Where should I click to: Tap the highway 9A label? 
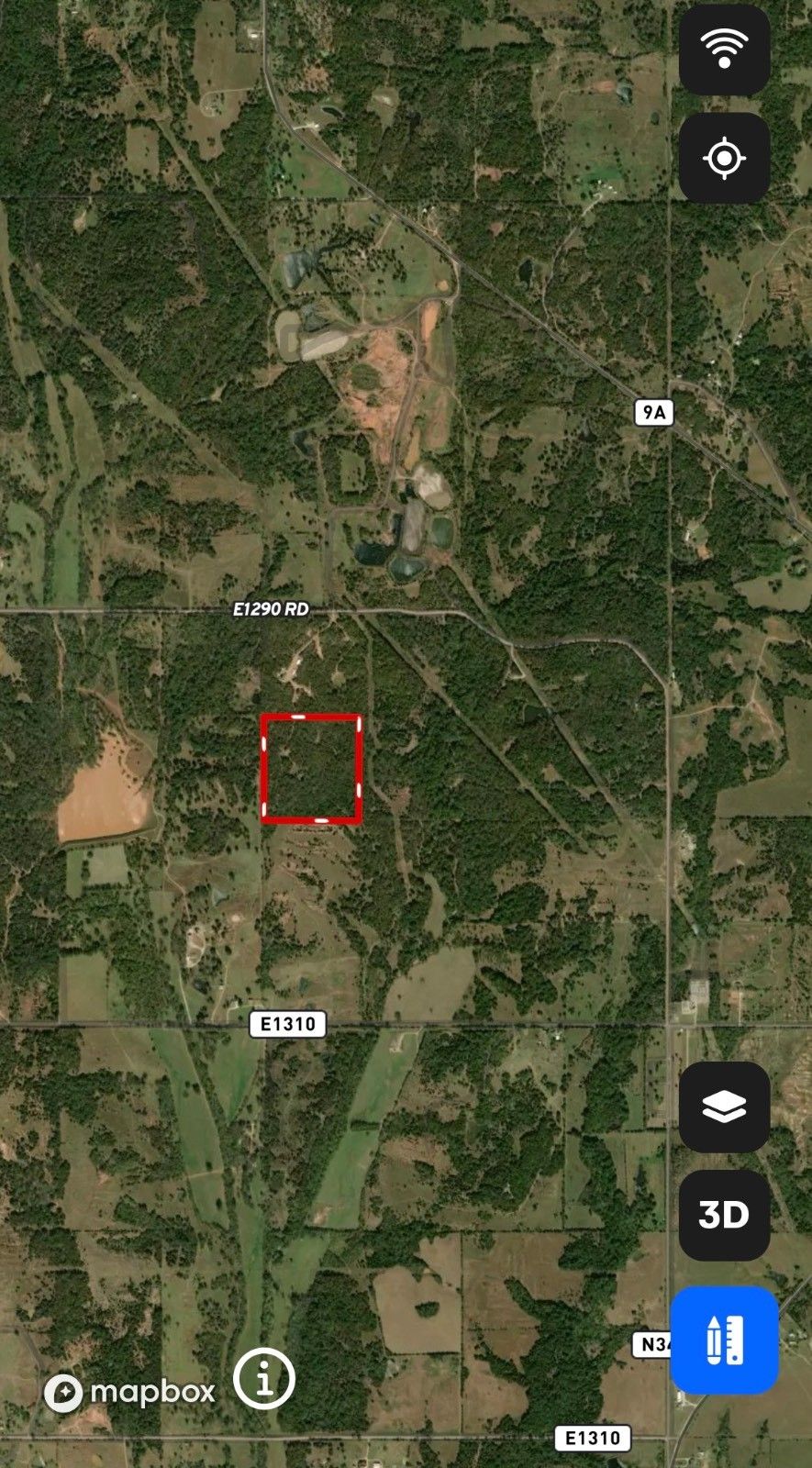pos(653,411)
